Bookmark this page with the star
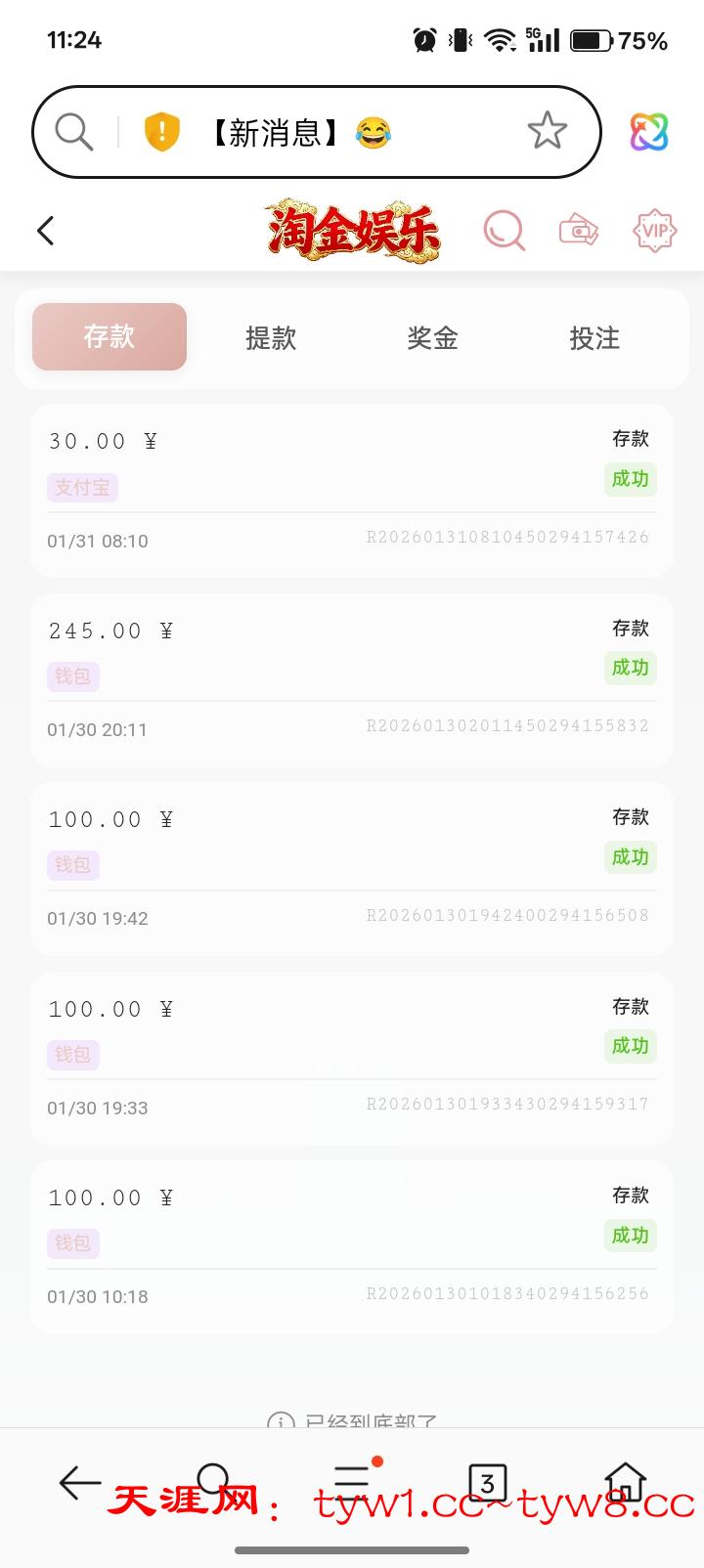 pyautogui.click(x=548, y=131)
